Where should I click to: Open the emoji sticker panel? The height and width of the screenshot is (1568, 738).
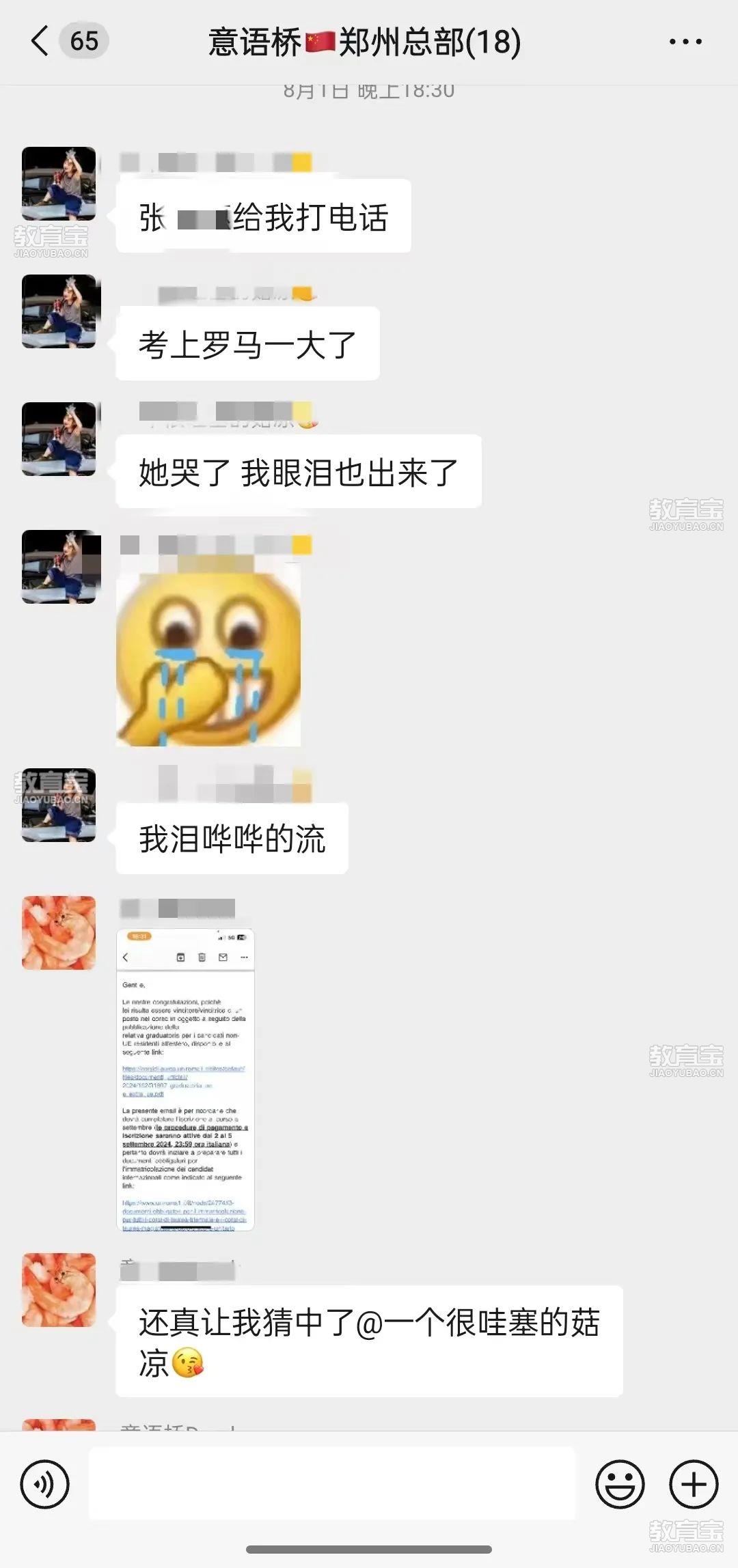620,1484
